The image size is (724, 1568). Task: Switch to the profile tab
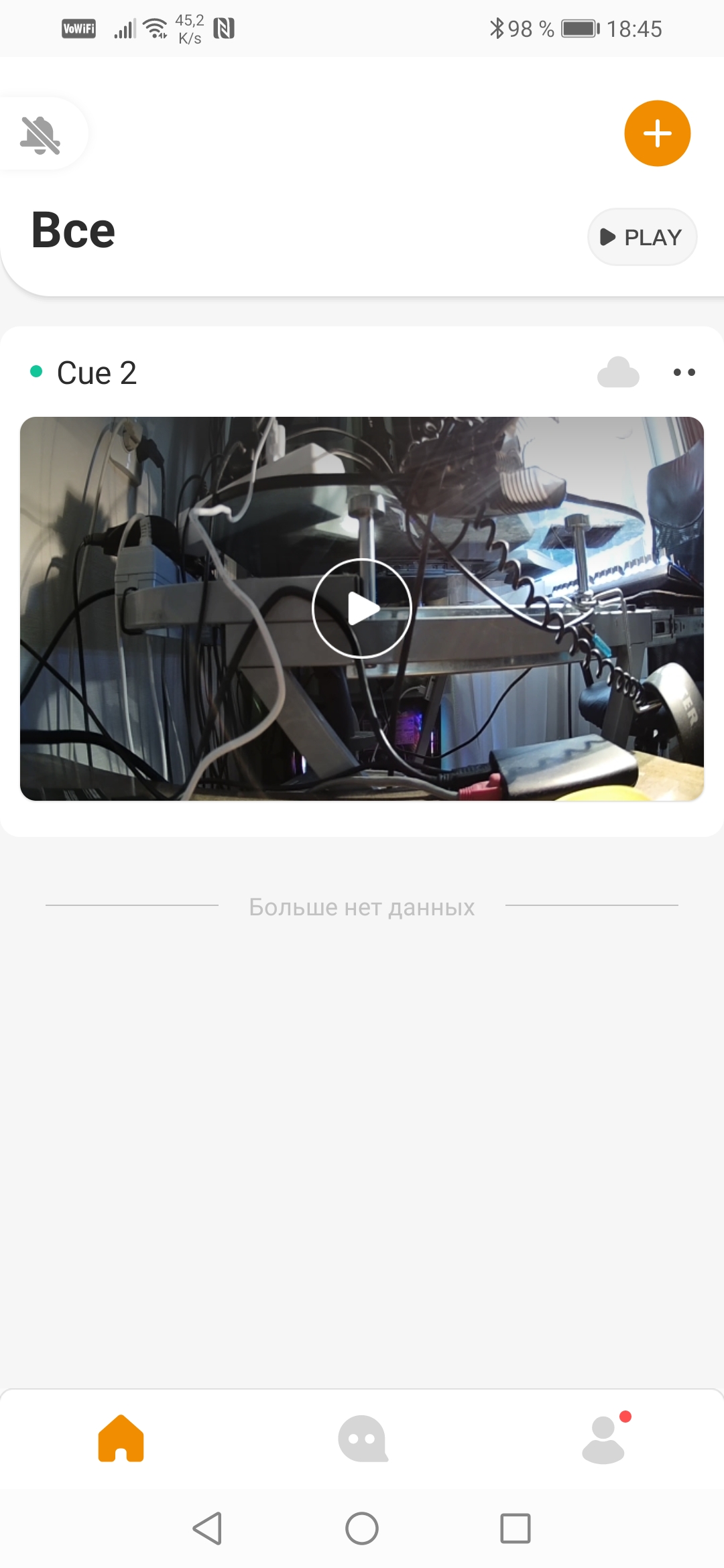click(x=604, y=1438)
